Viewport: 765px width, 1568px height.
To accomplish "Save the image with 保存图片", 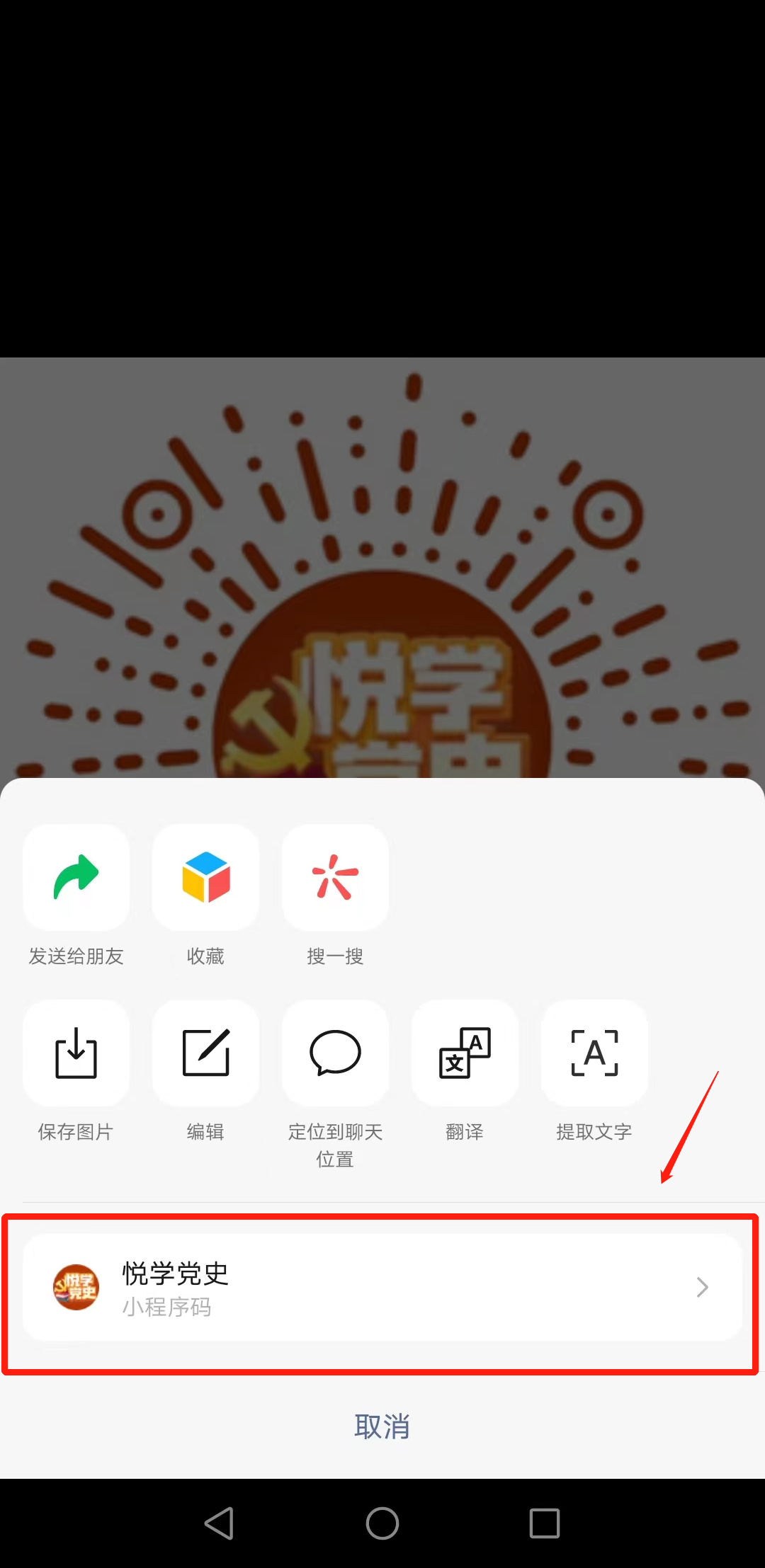I will [76, 1053].
